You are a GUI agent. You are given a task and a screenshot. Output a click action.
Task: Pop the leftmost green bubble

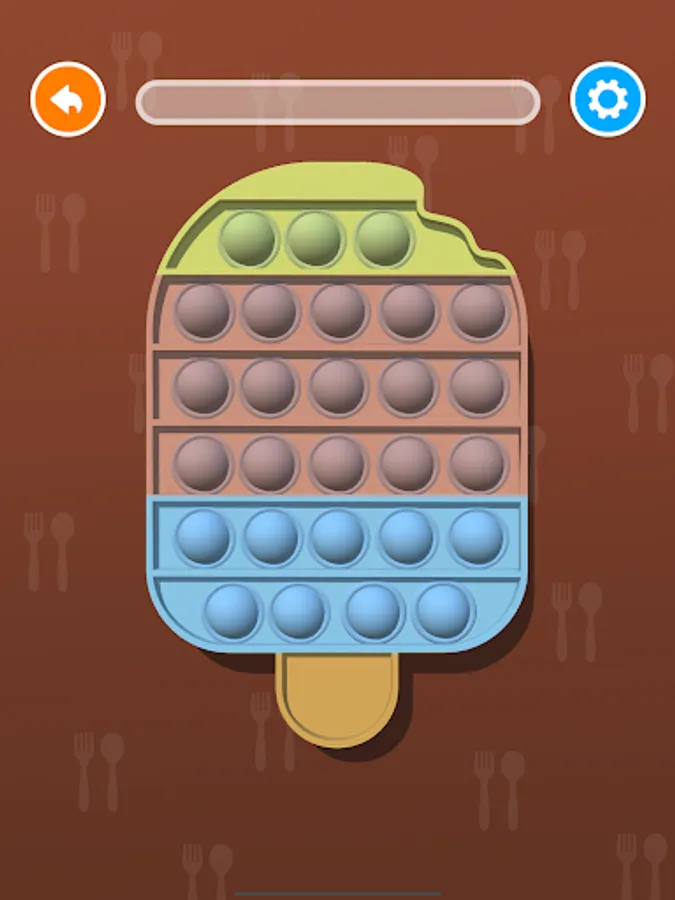click(x=248, y=239)
